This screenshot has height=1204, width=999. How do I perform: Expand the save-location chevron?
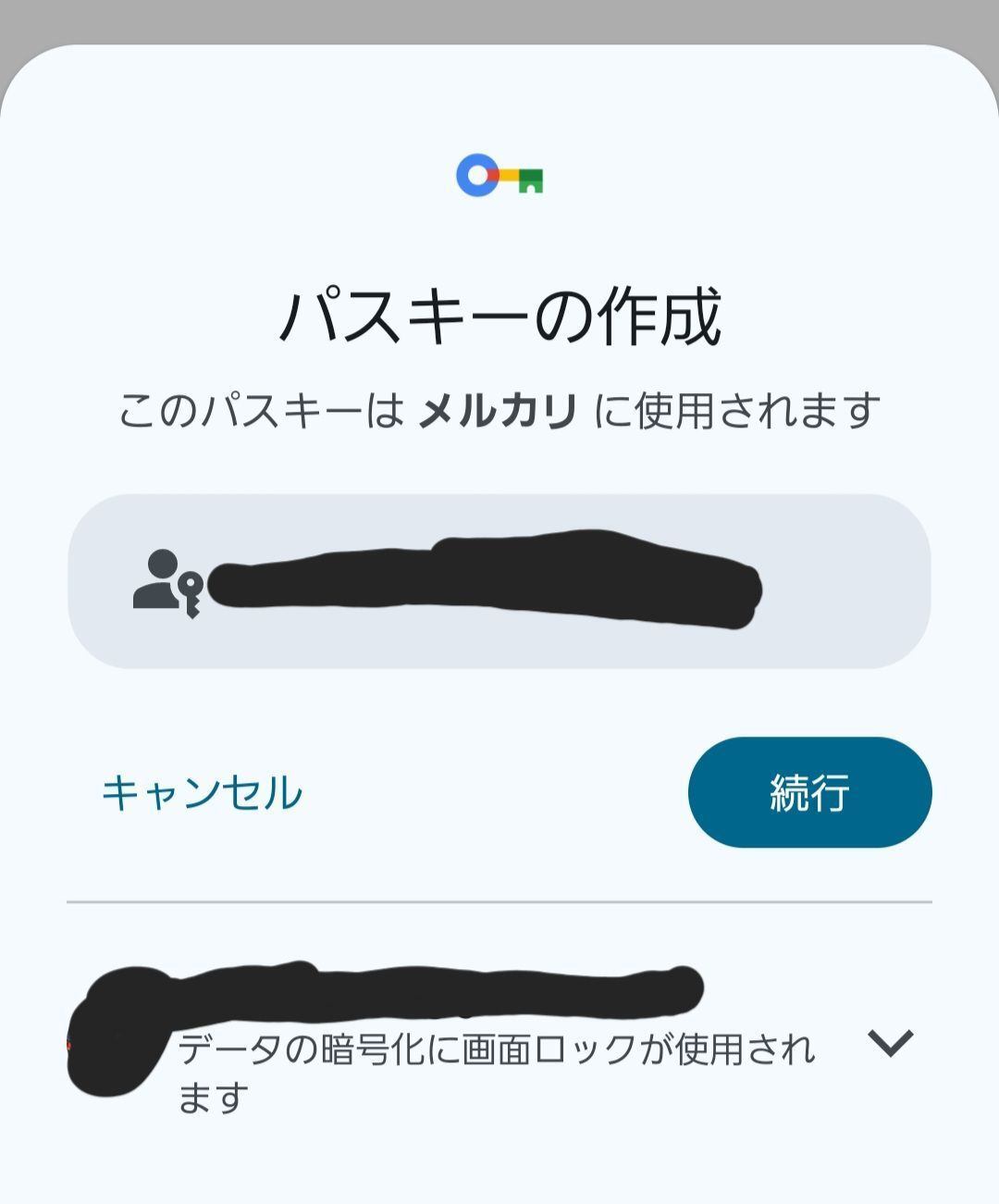pyautogui.click(x=890, y=1043)
